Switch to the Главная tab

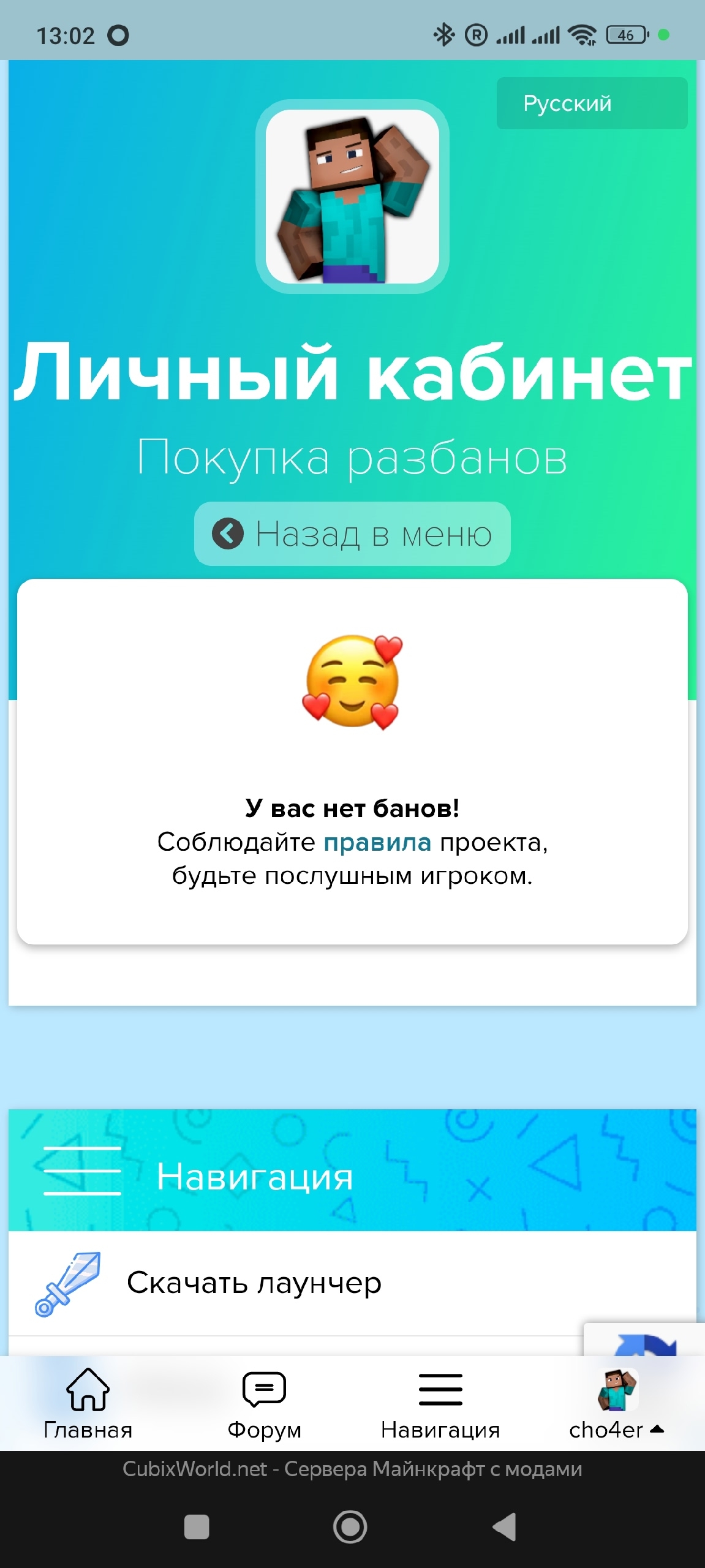coord(88,1404)
